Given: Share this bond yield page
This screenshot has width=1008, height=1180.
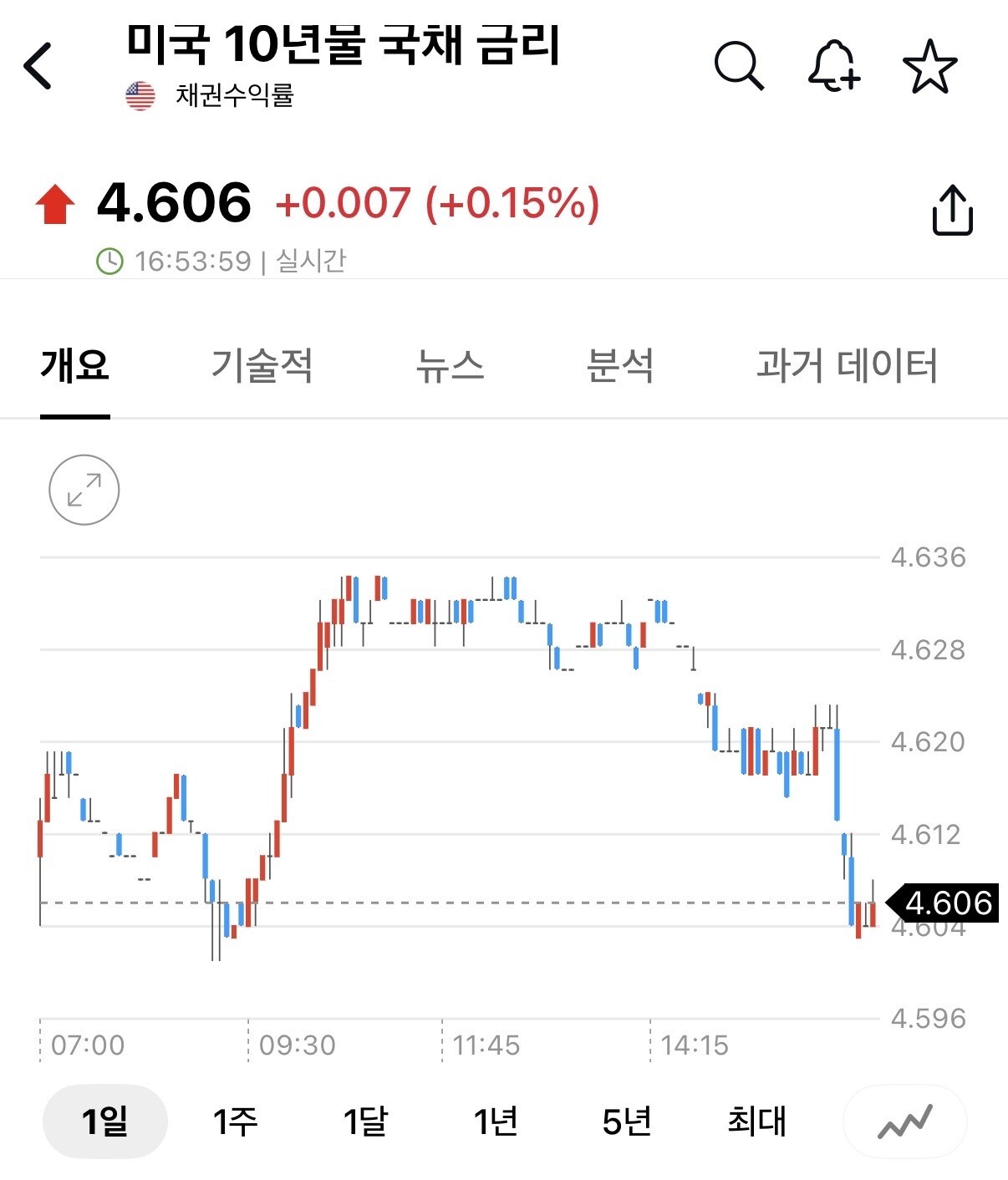Looking at the screenshot, I should (x=952, y=210).
